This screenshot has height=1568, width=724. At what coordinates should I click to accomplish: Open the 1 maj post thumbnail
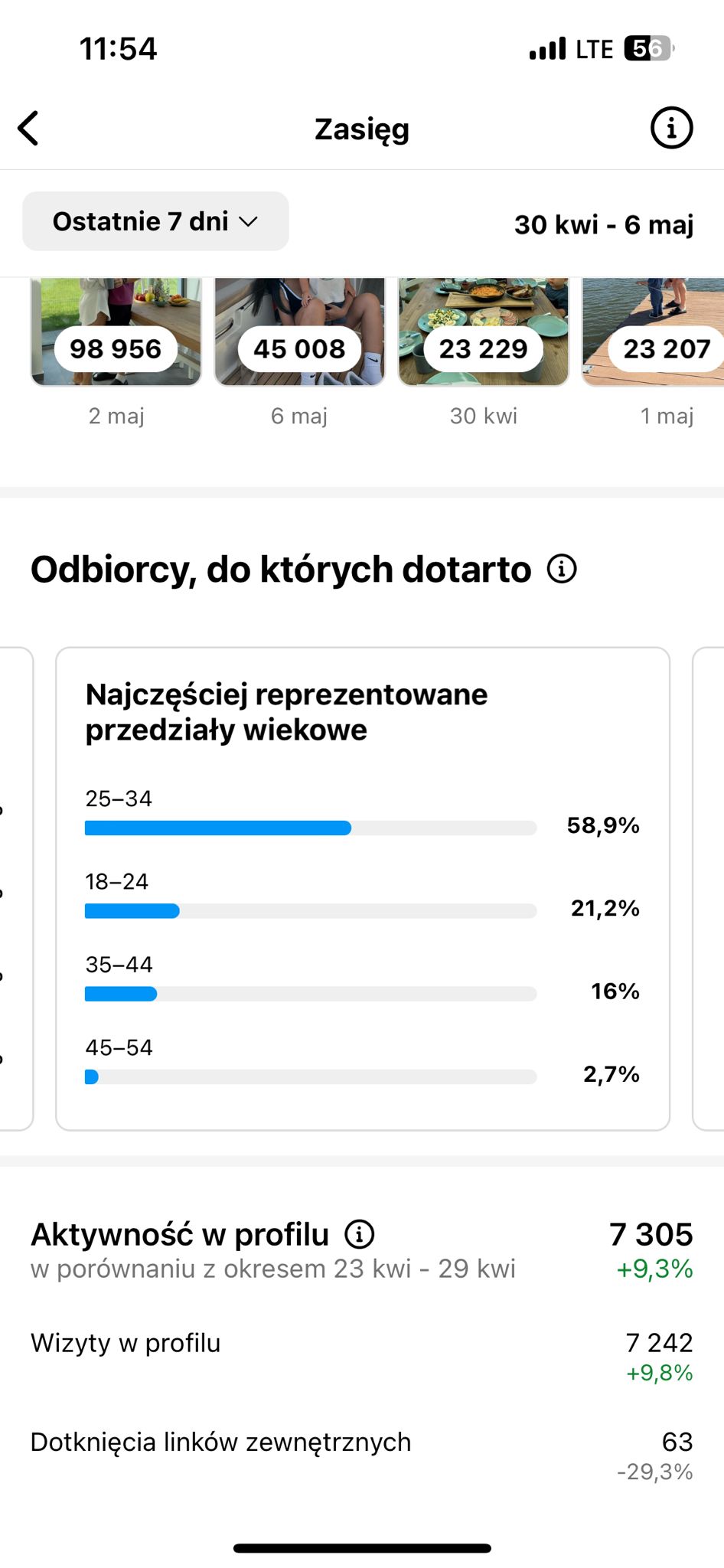pos(653,332)
